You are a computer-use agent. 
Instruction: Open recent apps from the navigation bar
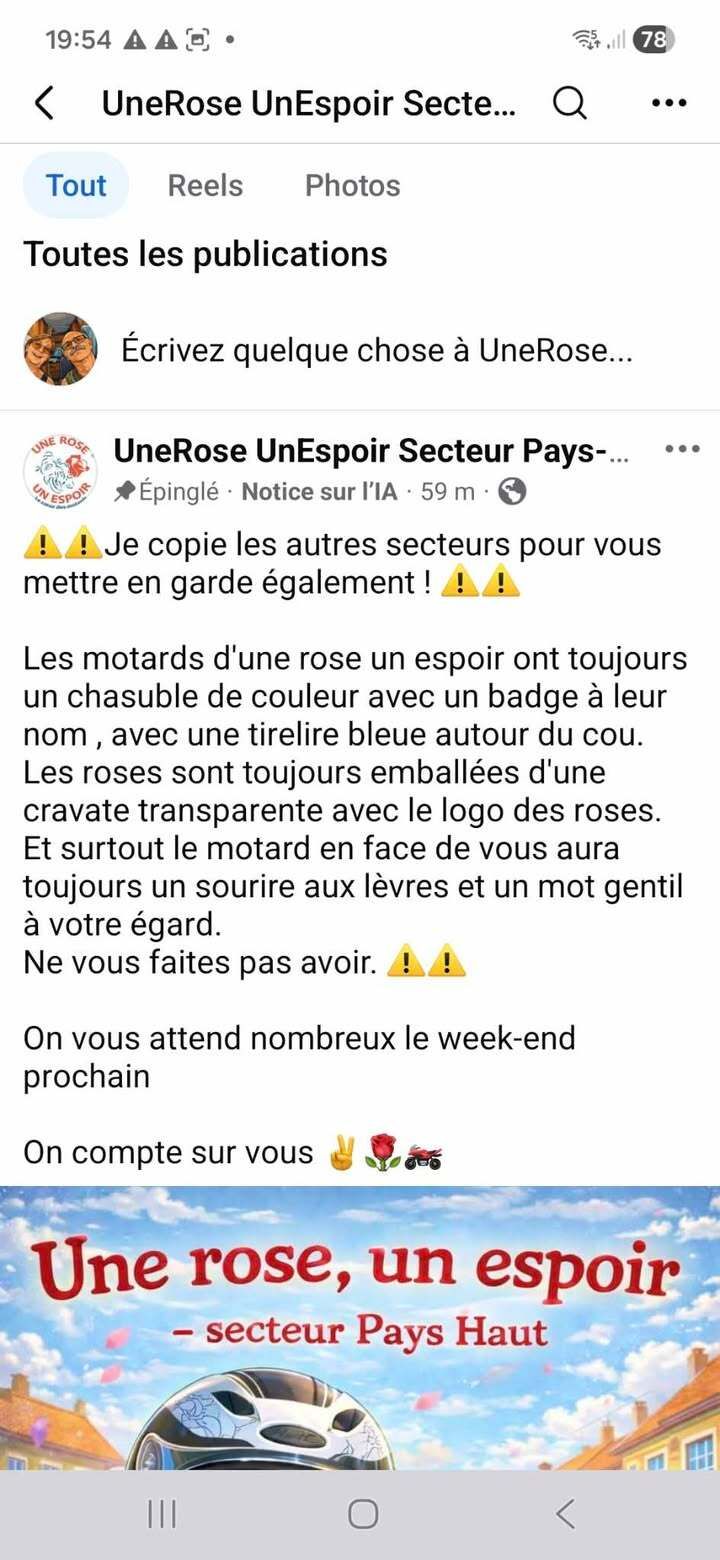[161, 1514]
